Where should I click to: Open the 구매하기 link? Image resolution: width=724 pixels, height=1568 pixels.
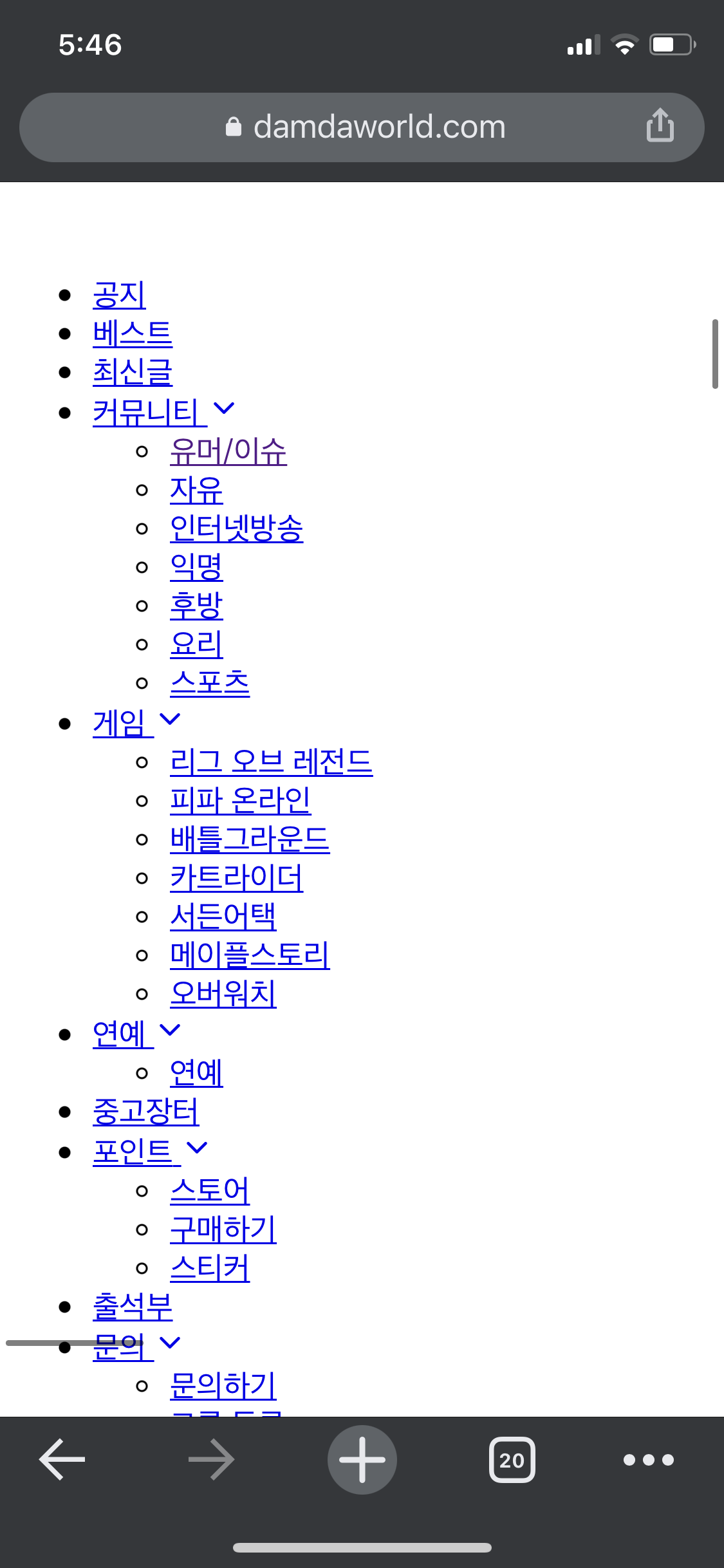tap(223, 1230)
